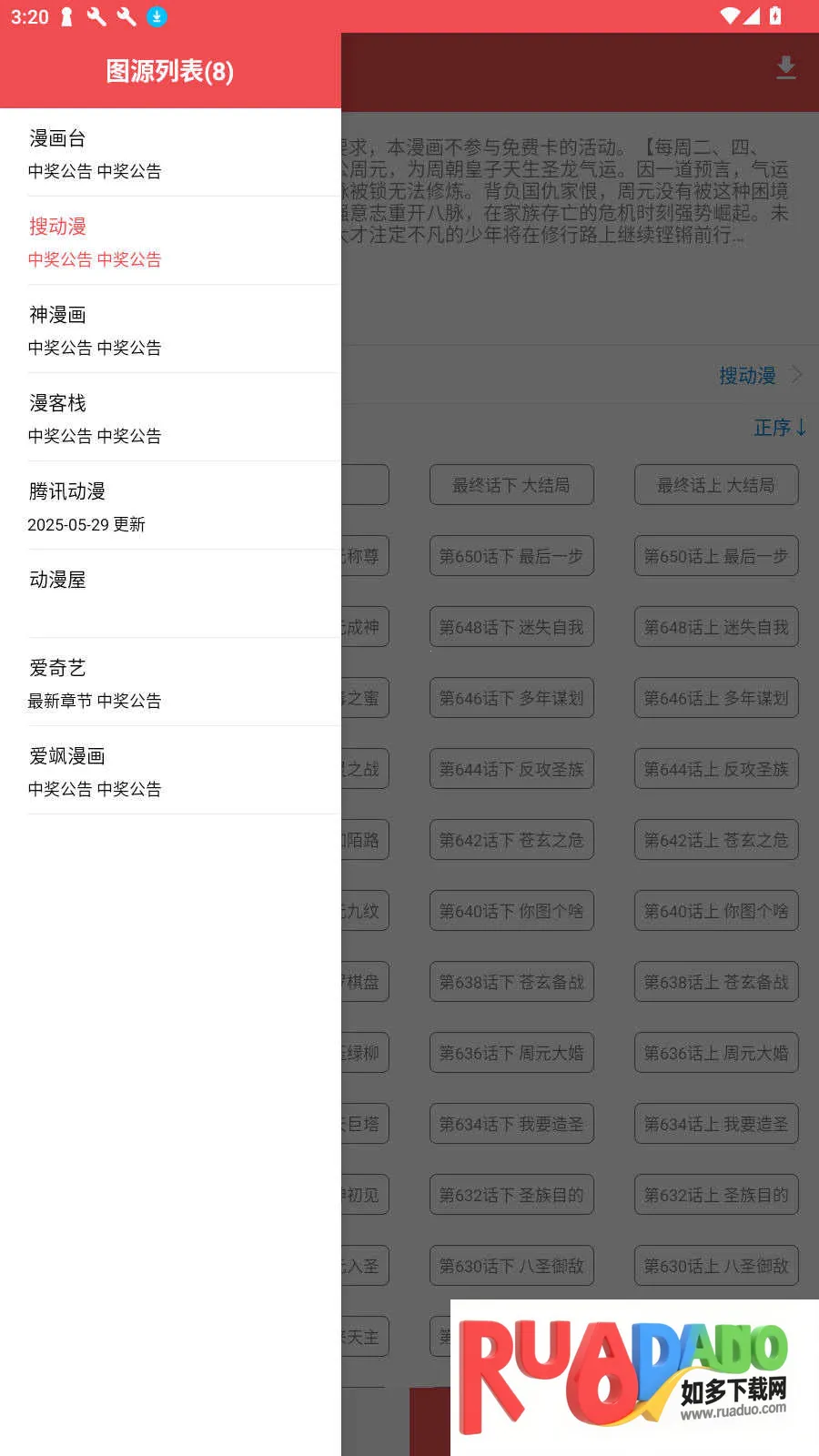Open the 动漫屋 source

tap(170, 593)
